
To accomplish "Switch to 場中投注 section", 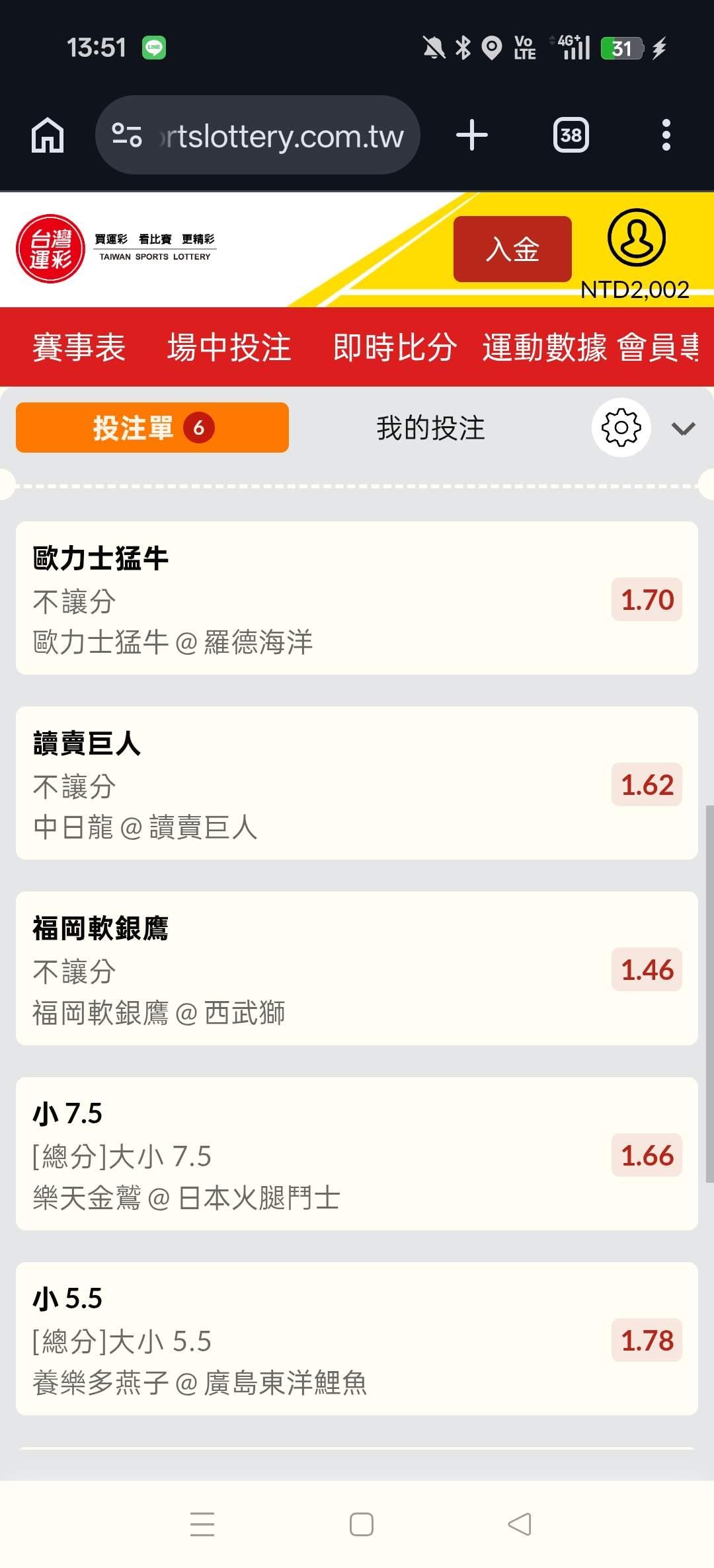I will [229, 347].
